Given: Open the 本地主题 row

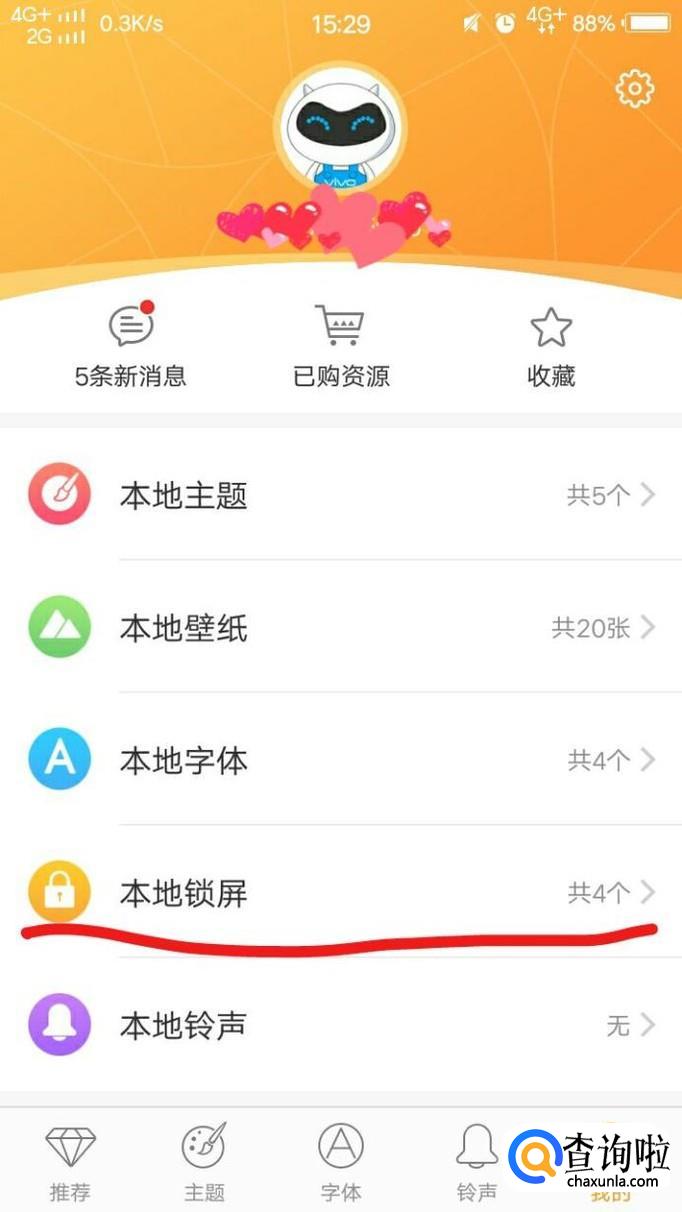Looking at the screenshot, I should click(x=340, y=496).
